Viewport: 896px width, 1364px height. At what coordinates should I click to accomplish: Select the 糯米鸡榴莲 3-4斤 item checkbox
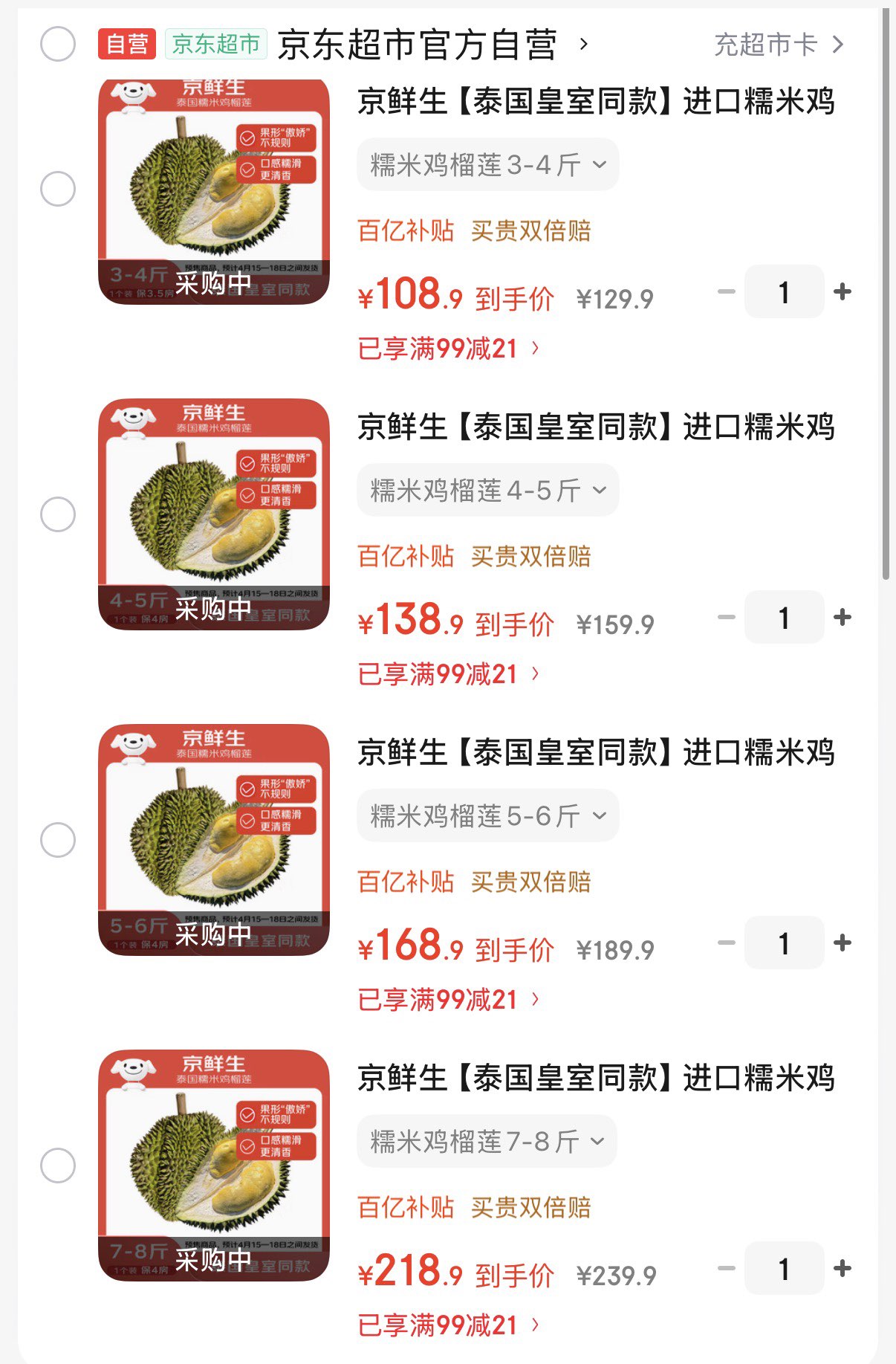pos(58,189)
